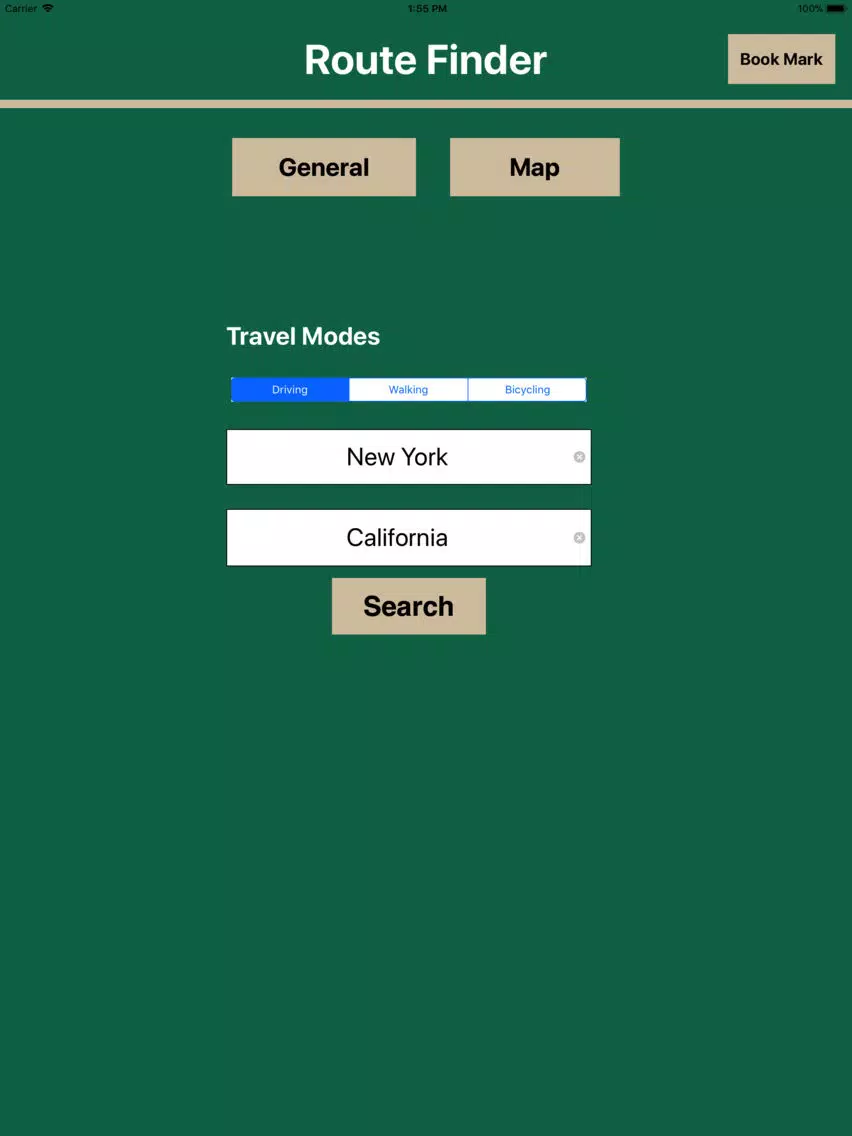
Task: Open the Book Mark button
Action: pos(781,59)
